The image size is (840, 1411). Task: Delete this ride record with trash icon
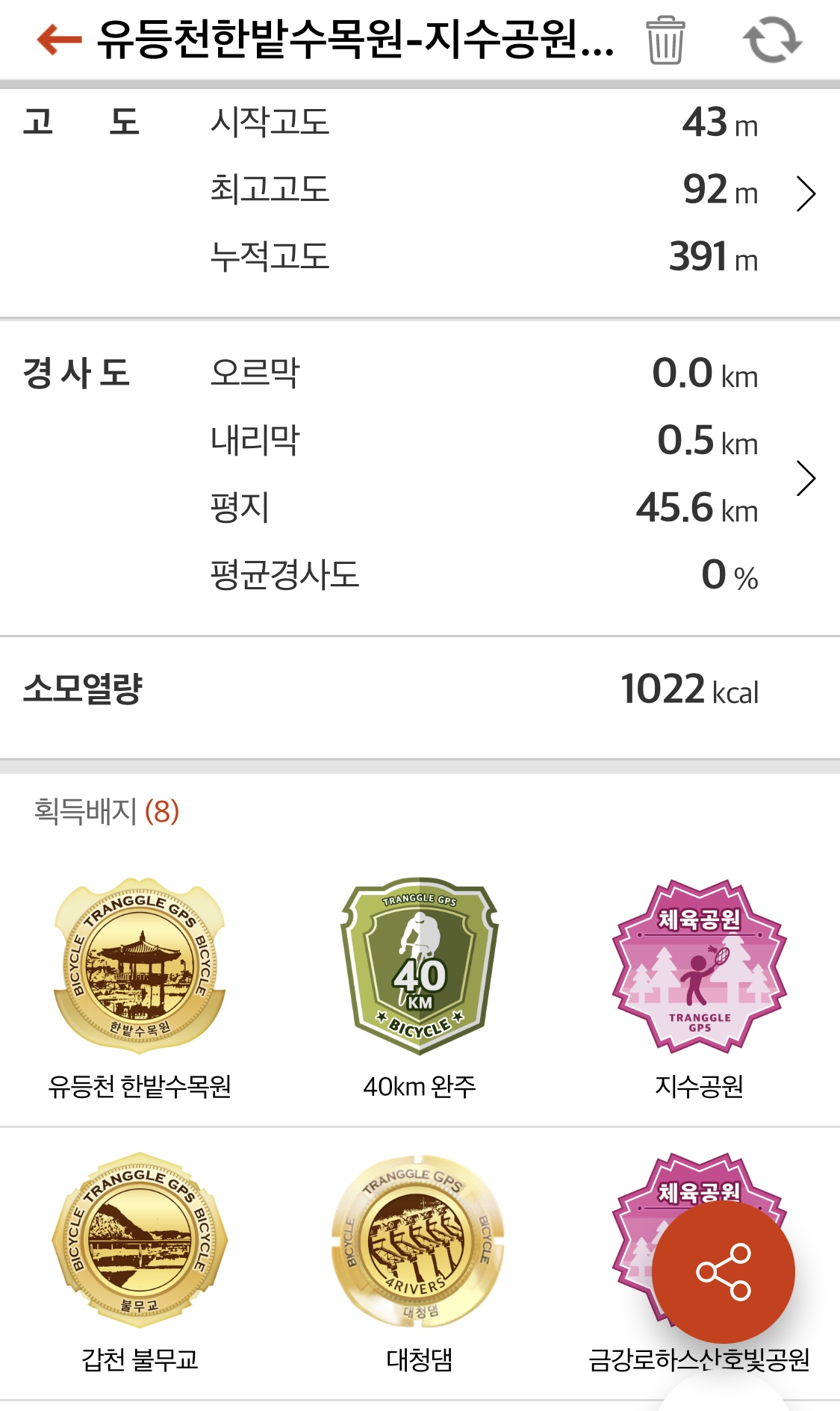tap(665, 40)
